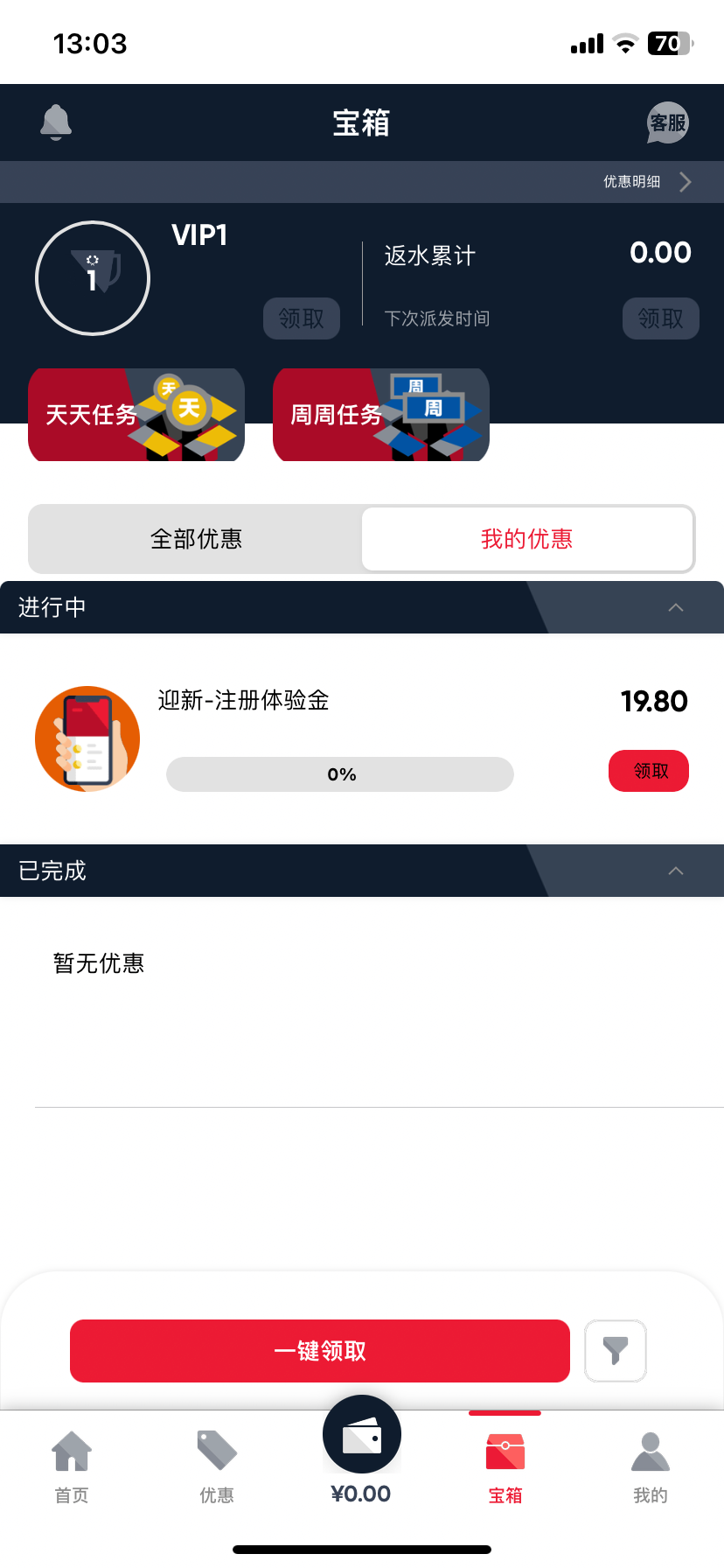Select the 我的优惠 tab
Screen dimensions: 724x1568
527,539
